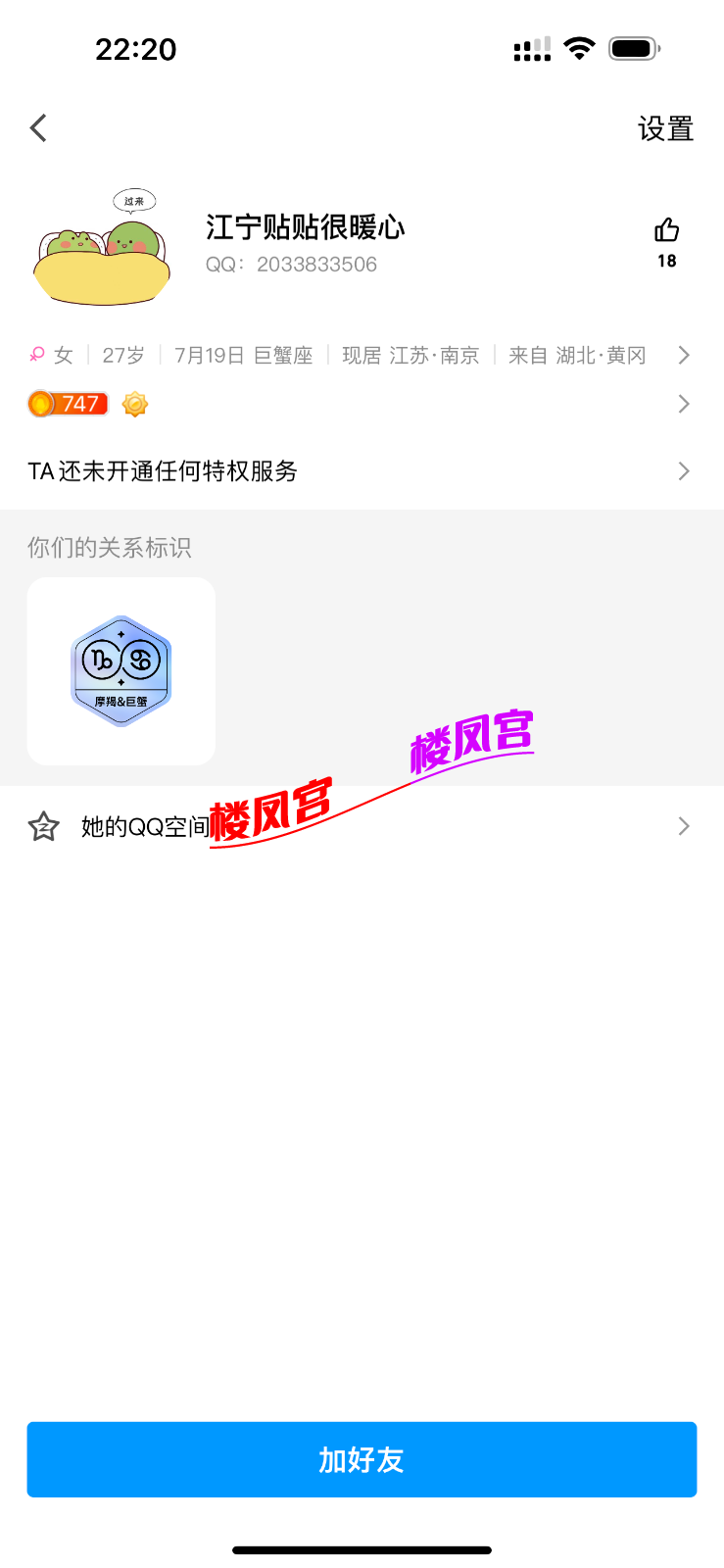This screenshot has height=1568, width=724.
Task: Tap the back arrow to return
Action: (x=37, y=127)
